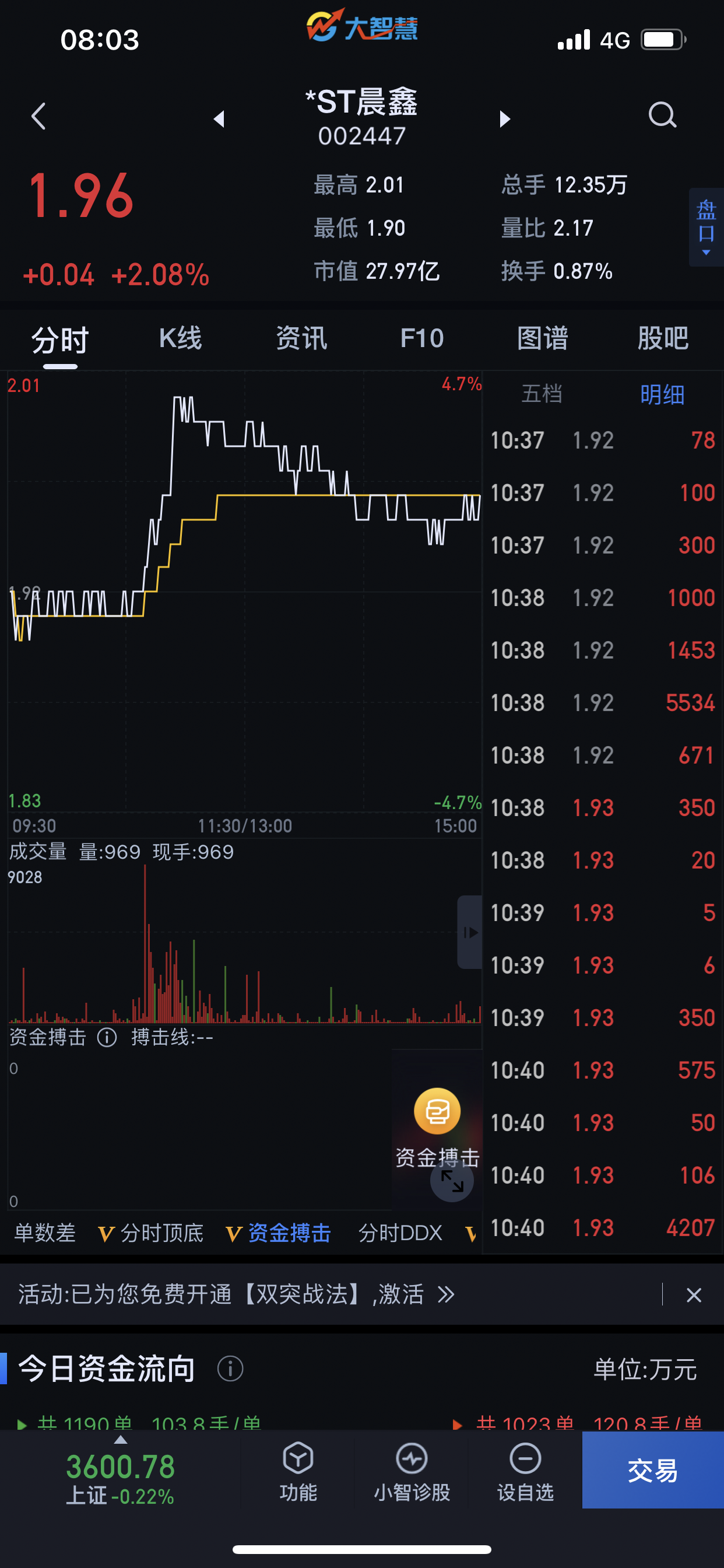The width and height of the screenshot is (724, 1568).
Task: Go back using the top-left arrow
Action: pos(38,116)
